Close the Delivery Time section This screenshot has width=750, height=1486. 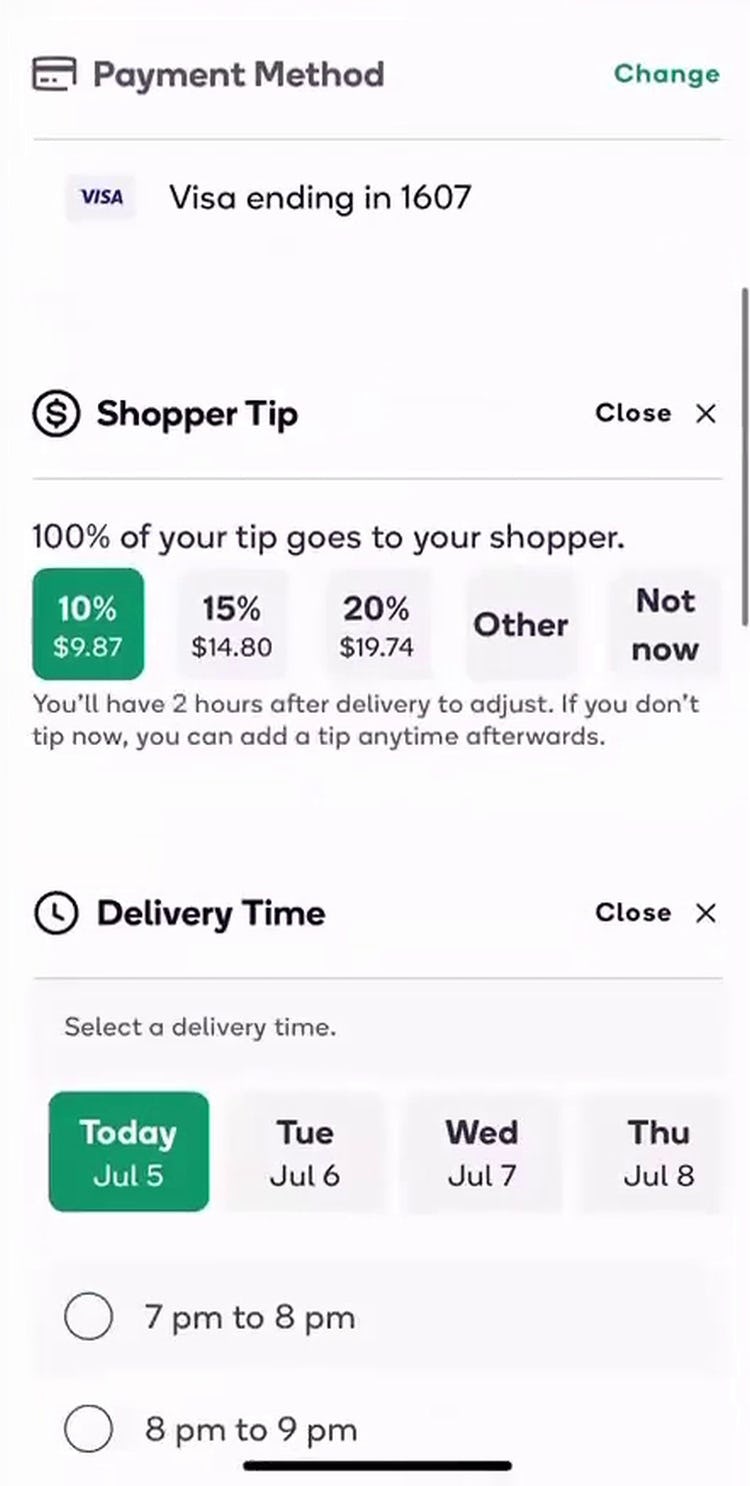tap(656, 912)
